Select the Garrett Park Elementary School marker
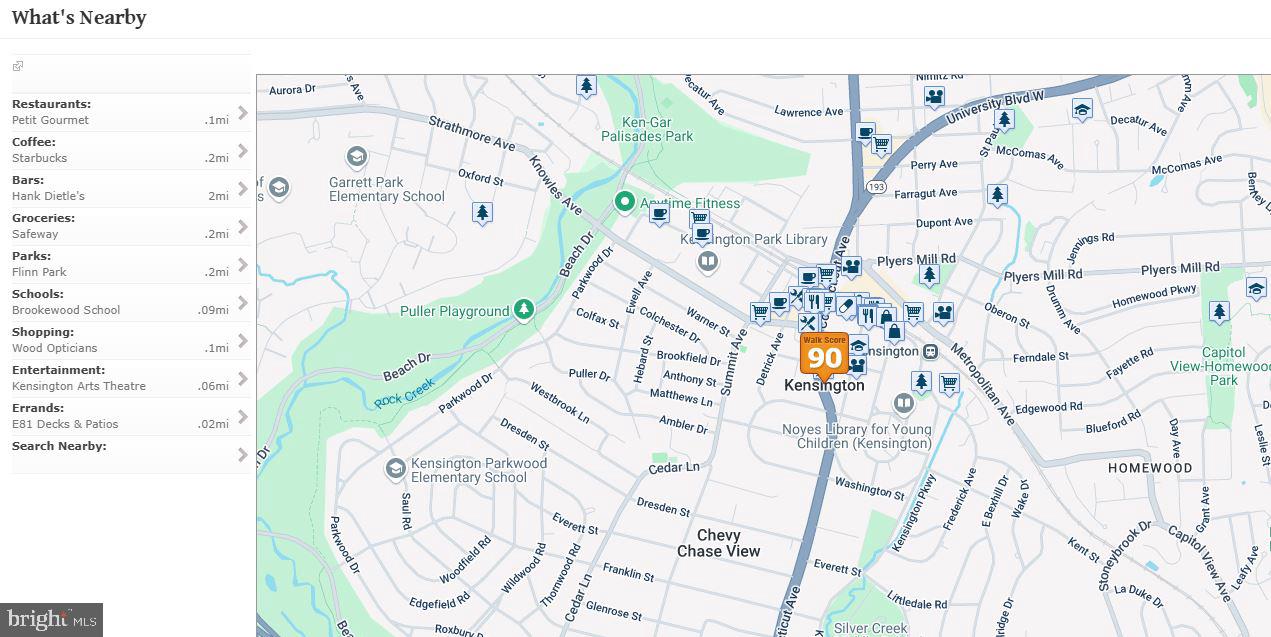 click(x=356, y=157)
